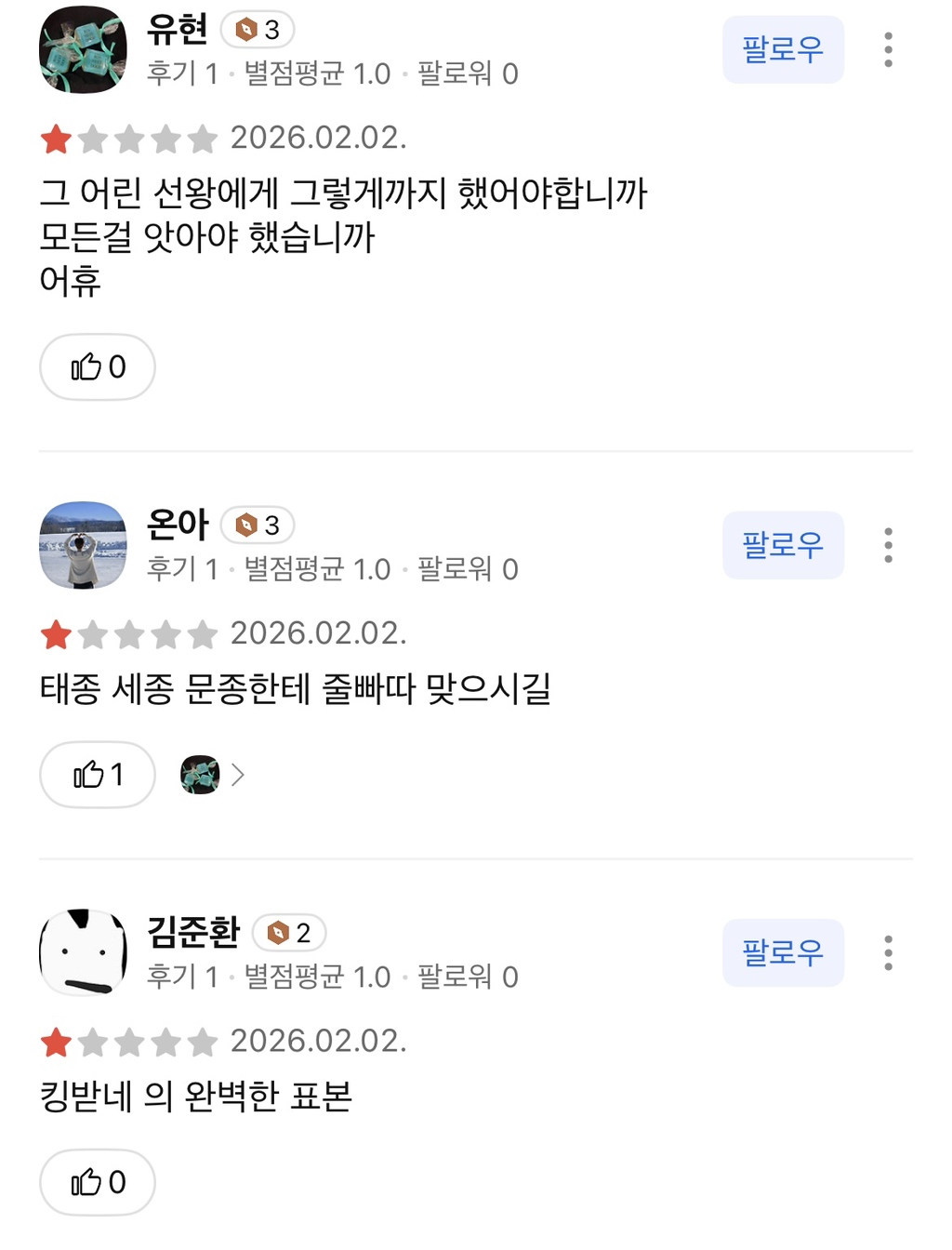Like 온아's review about 태종 세종 문종
This screenshot has height=1250, width=952.
[98, 775]
